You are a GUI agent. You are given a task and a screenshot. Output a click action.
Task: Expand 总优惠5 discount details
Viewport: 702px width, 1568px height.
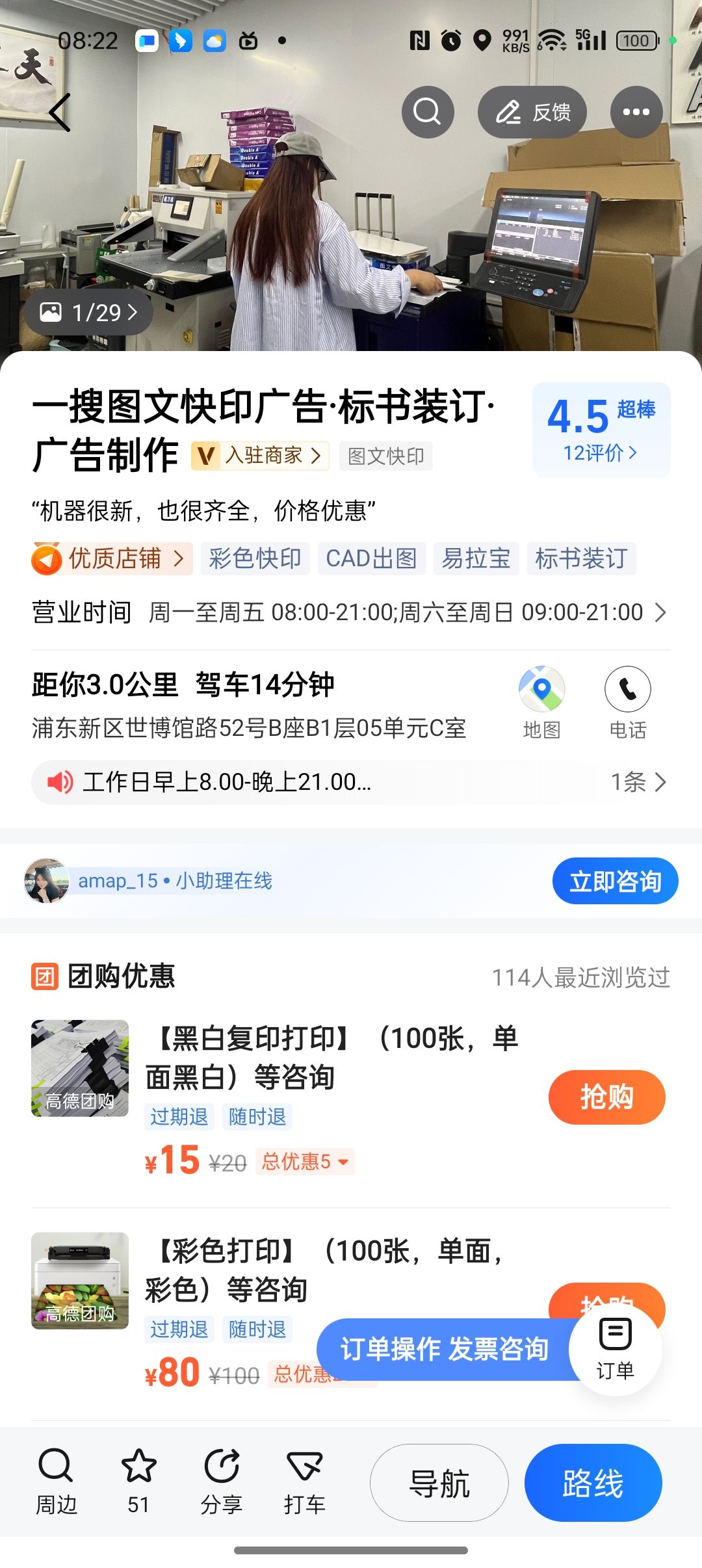click(x=305, y=1161)
